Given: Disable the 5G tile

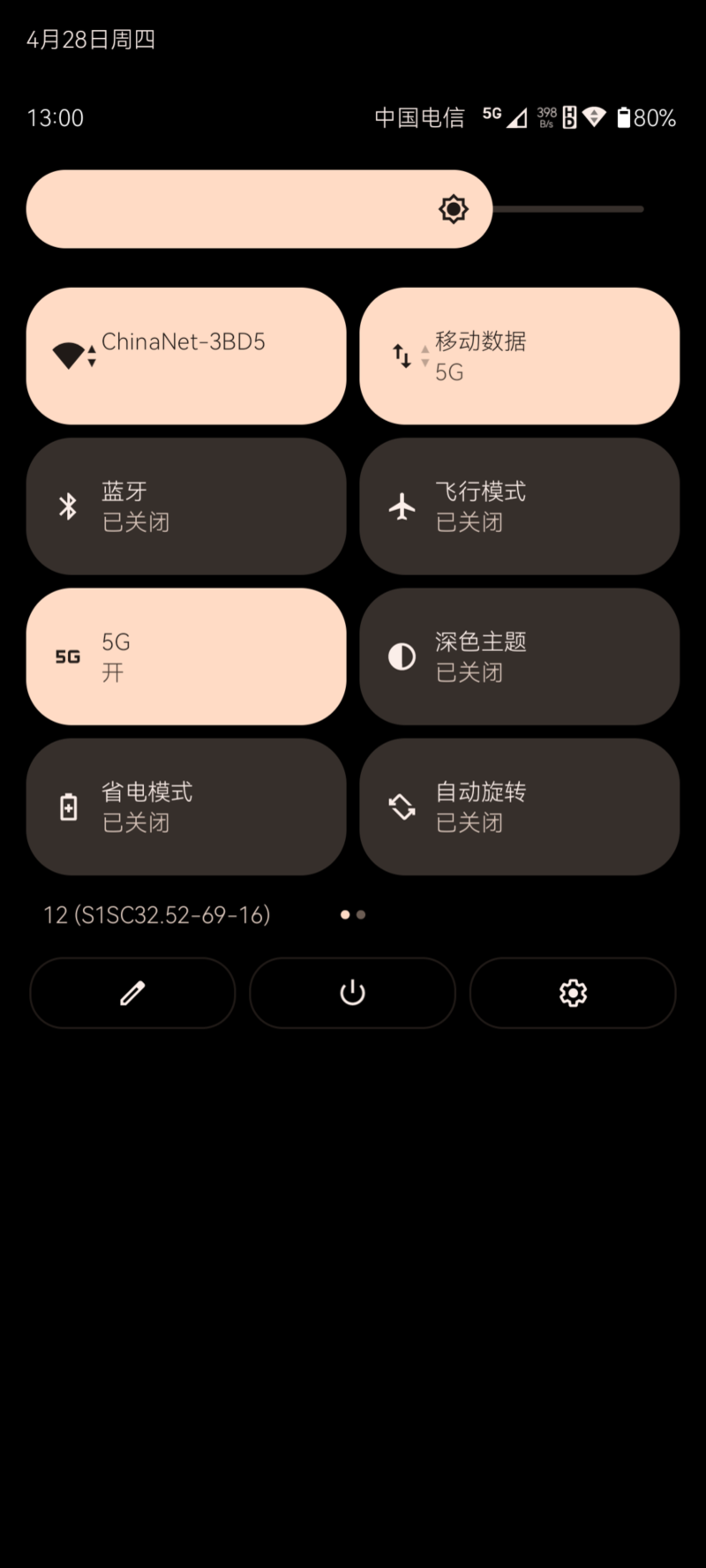Looking at the screenshot, I should click(186, 656).
